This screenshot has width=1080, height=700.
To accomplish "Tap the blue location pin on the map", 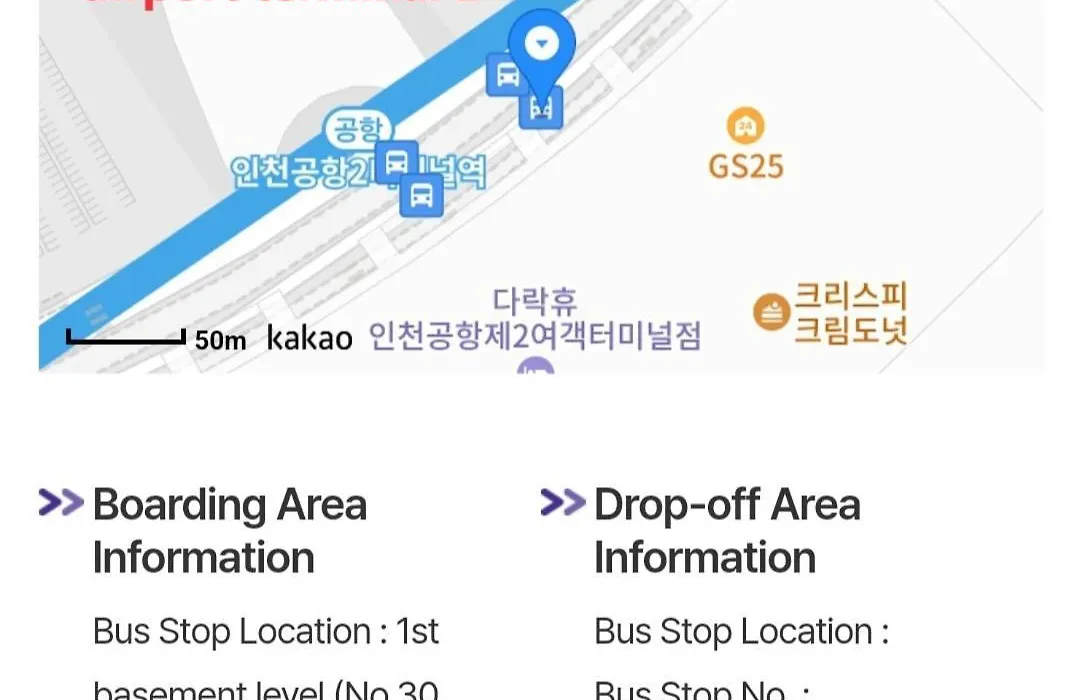I will coord(542,47).
